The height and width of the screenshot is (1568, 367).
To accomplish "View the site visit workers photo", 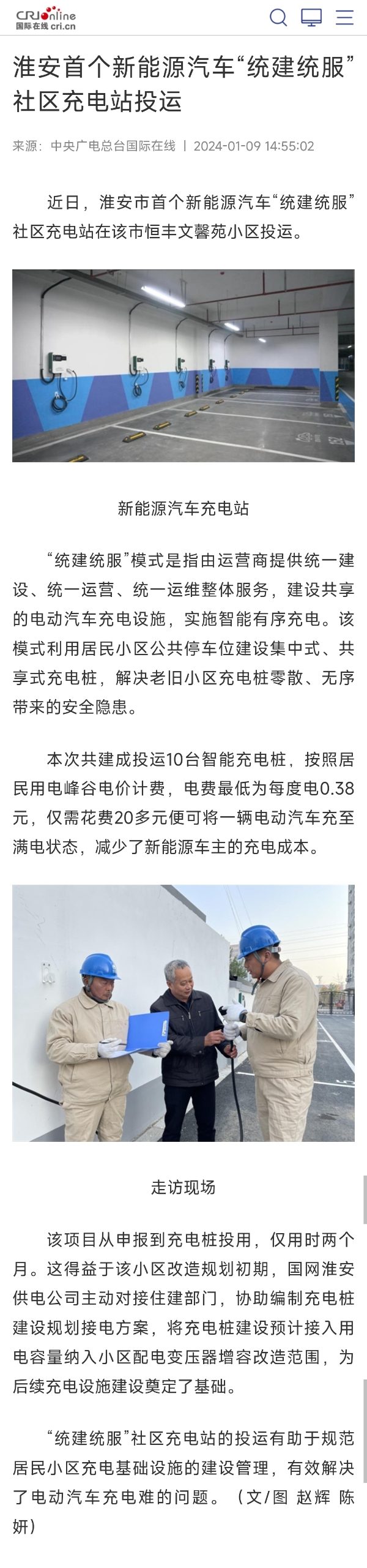I will [183, 1013].
